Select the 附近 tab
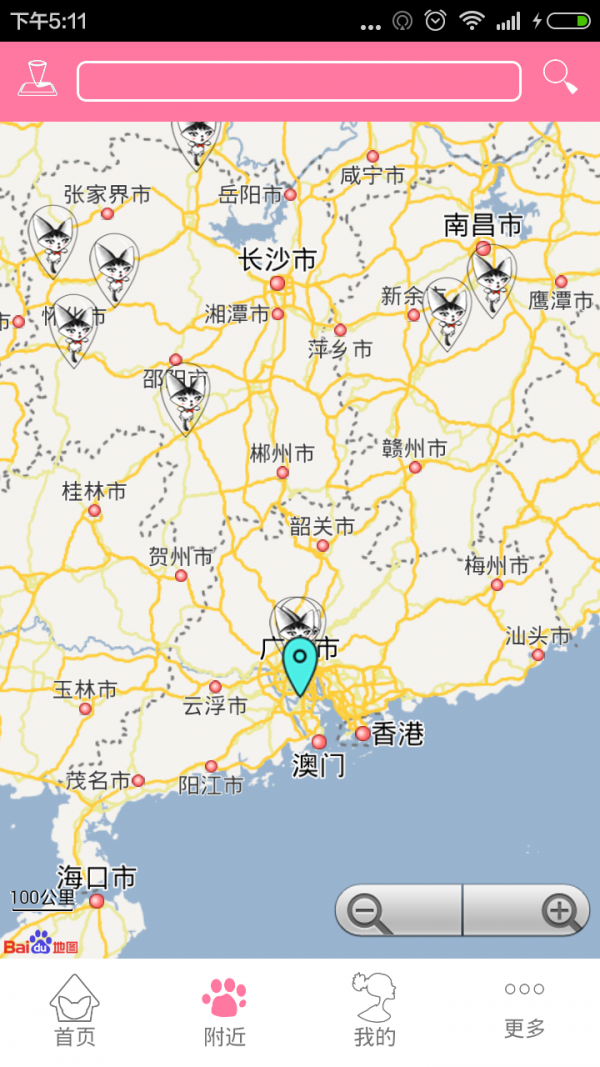Screen dimensions: 600x1067 point(224,1011)
